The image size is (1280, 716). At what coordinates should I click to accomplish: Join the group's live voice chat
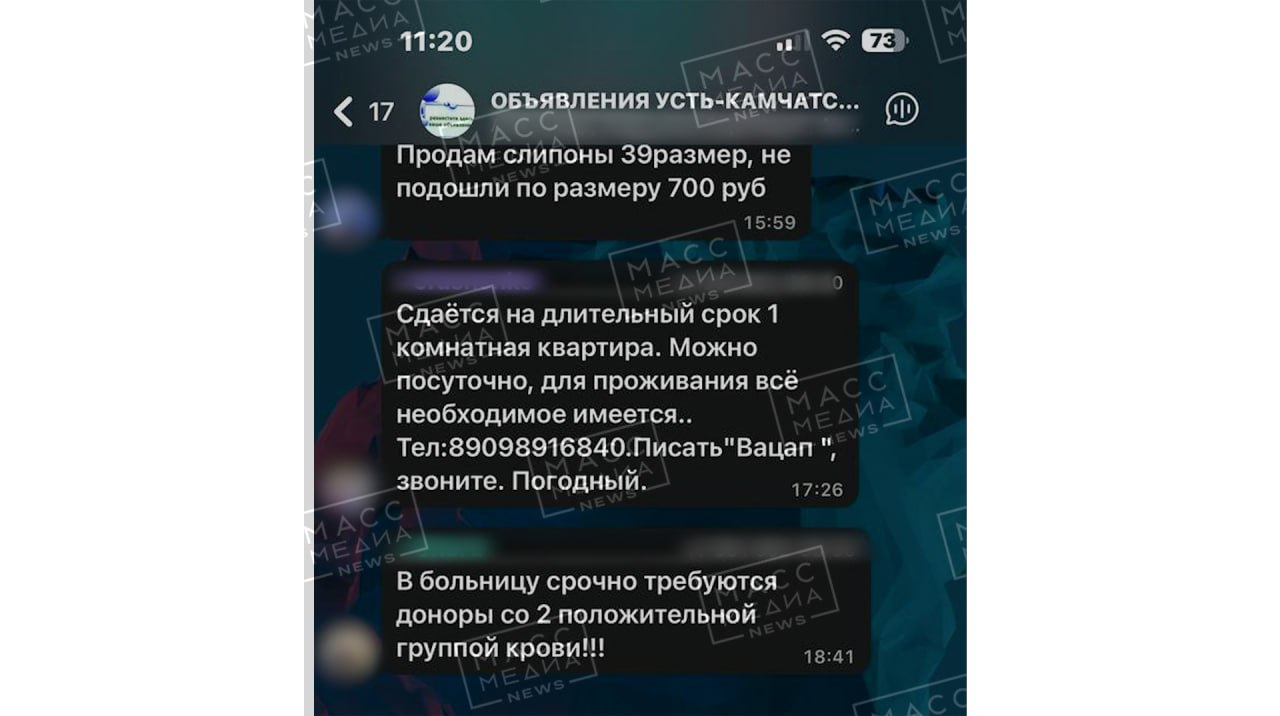(902, 110)
